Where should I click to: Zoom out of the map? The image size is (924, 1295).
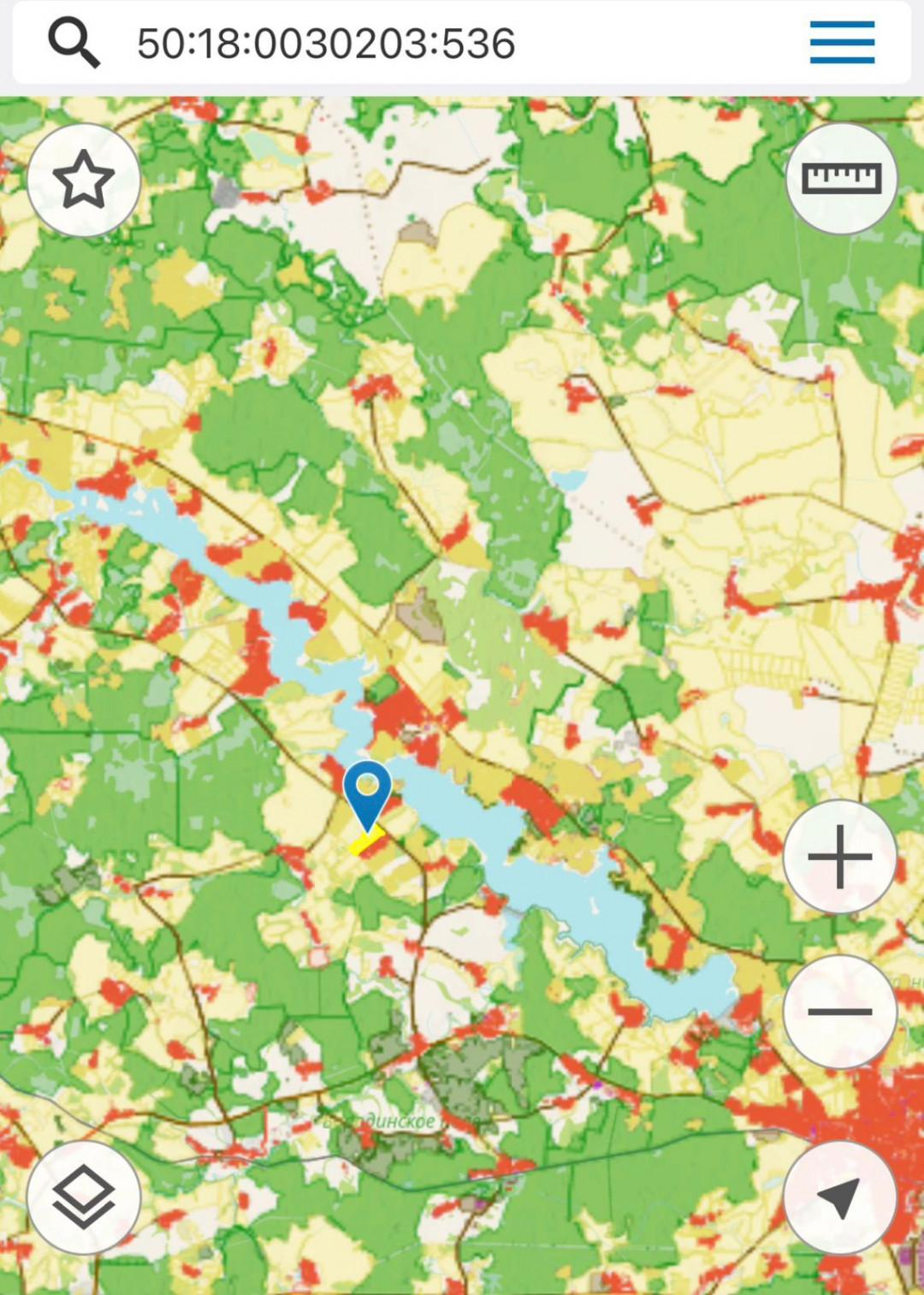point(839,1012)
